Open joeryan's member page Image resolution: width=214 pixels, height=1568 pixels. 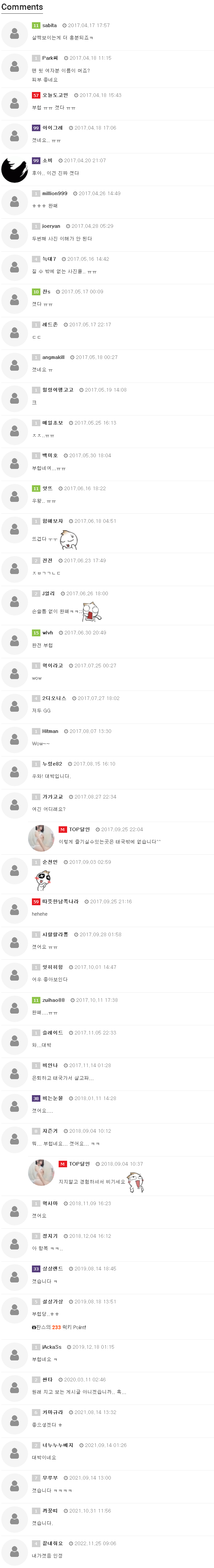(x=51, y=226)
